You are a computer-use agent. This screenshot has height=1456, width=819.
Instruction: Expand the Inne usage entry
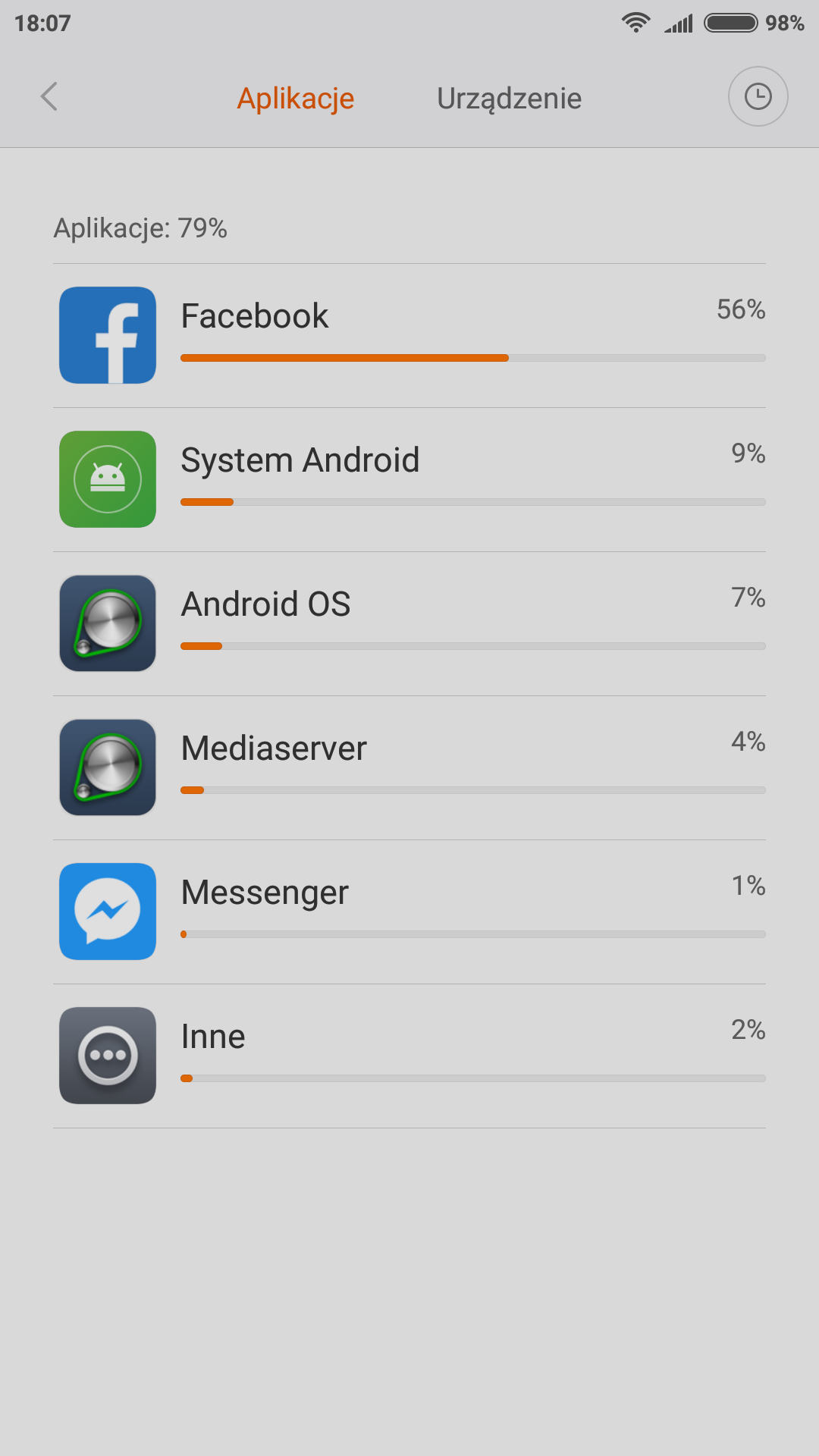coord(409,1056)
